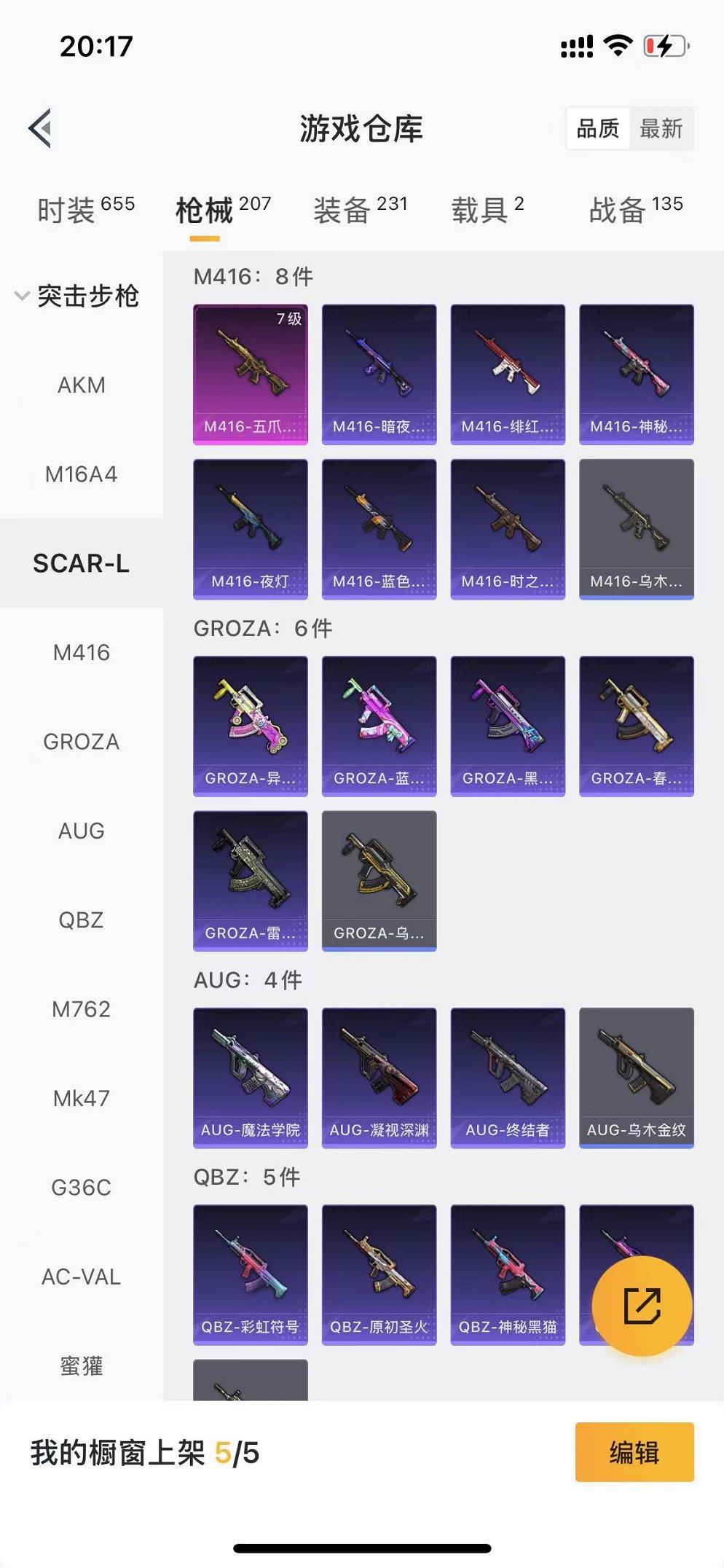Select M762 in the sidebar

tap(82, 1009)
